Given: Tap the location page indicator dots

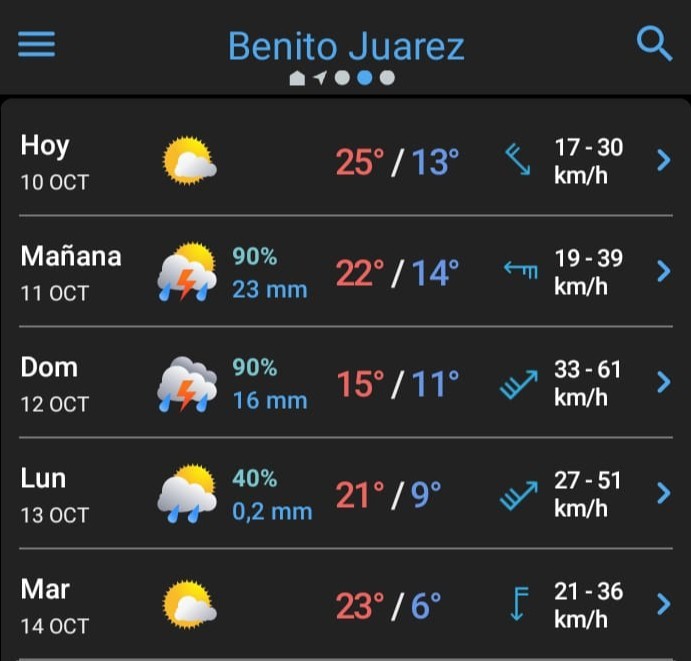Looking at the screenshot, I should coord(342,78).
